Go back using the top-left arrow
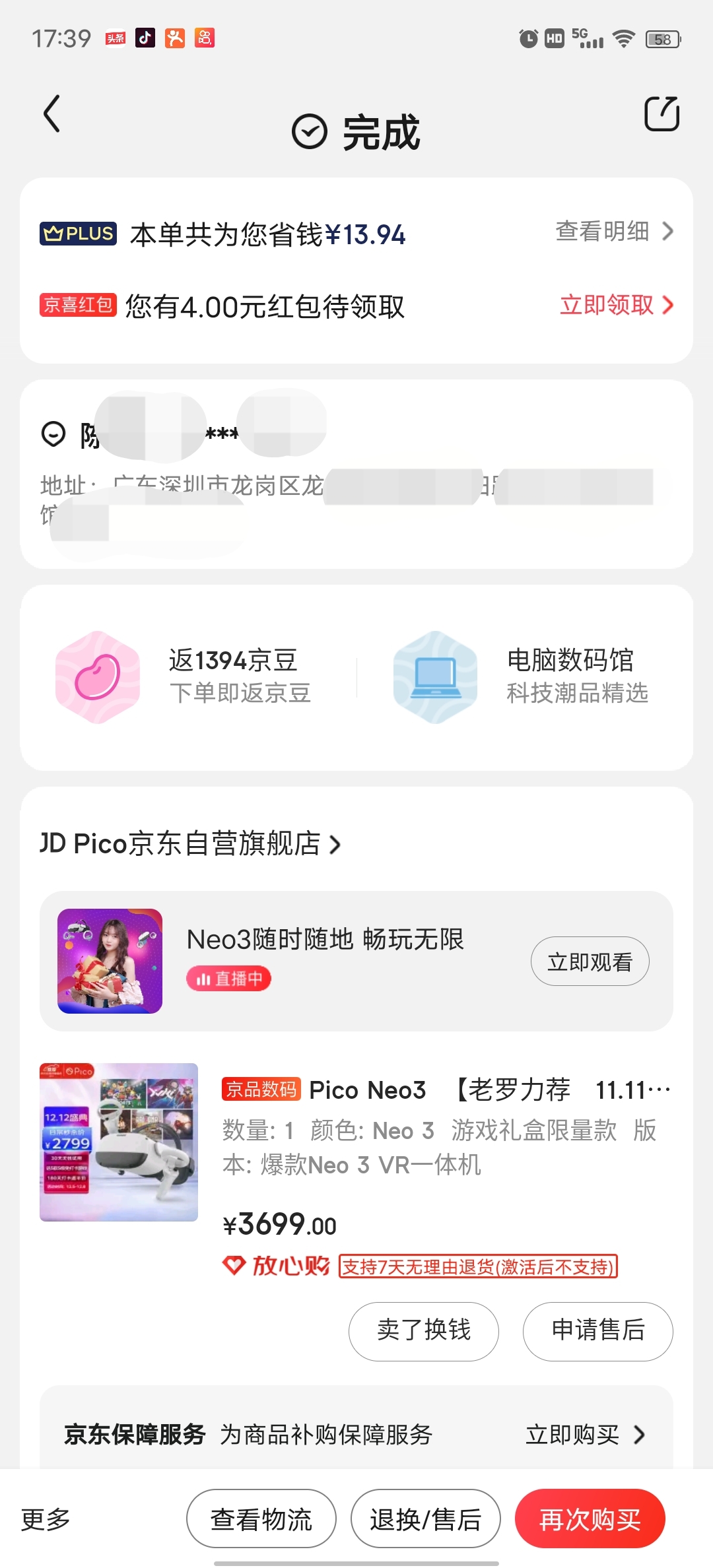This screenshot has width=713, height=1568. click(52, 114)
